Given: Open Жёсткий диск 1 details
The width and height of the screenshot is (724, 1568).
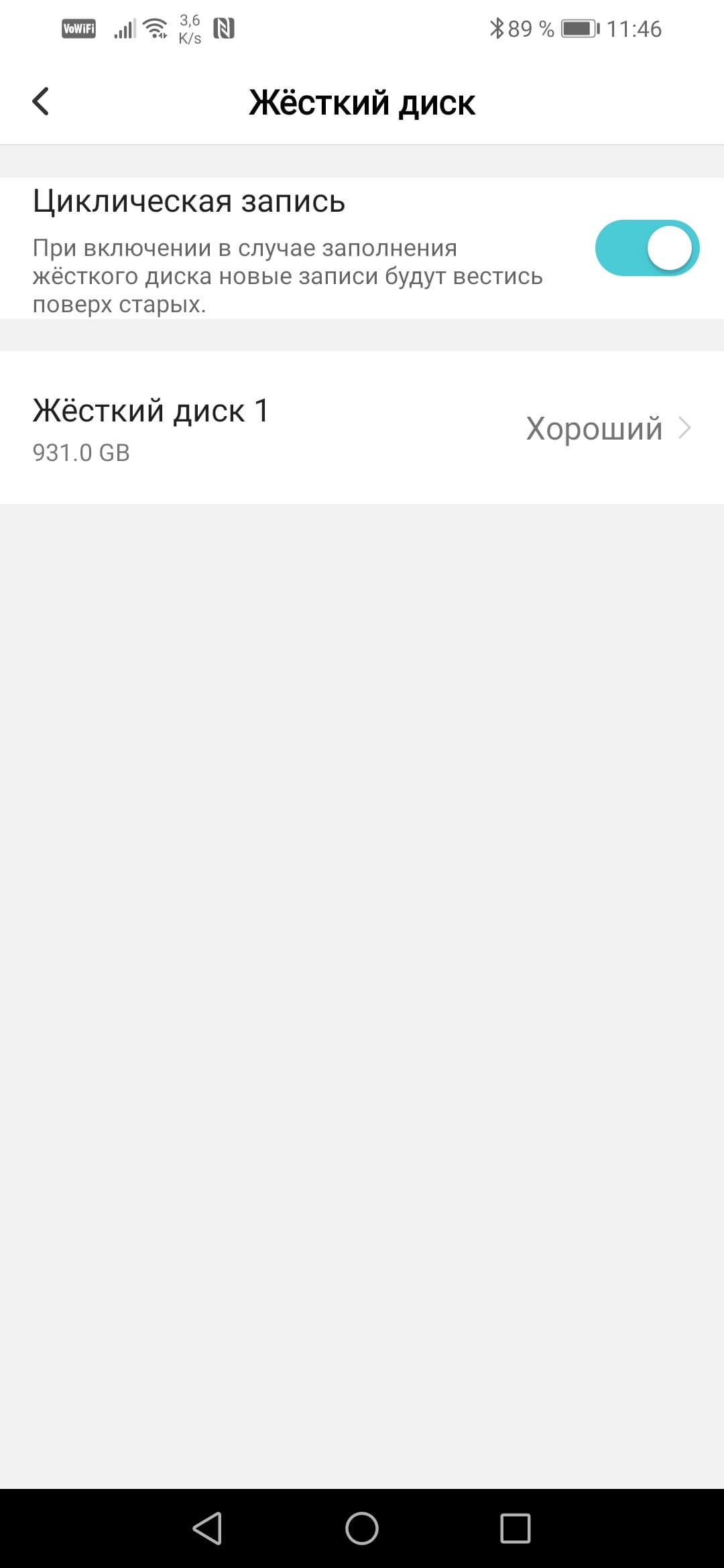Looking at the screenshot, I should click(362, 428).
